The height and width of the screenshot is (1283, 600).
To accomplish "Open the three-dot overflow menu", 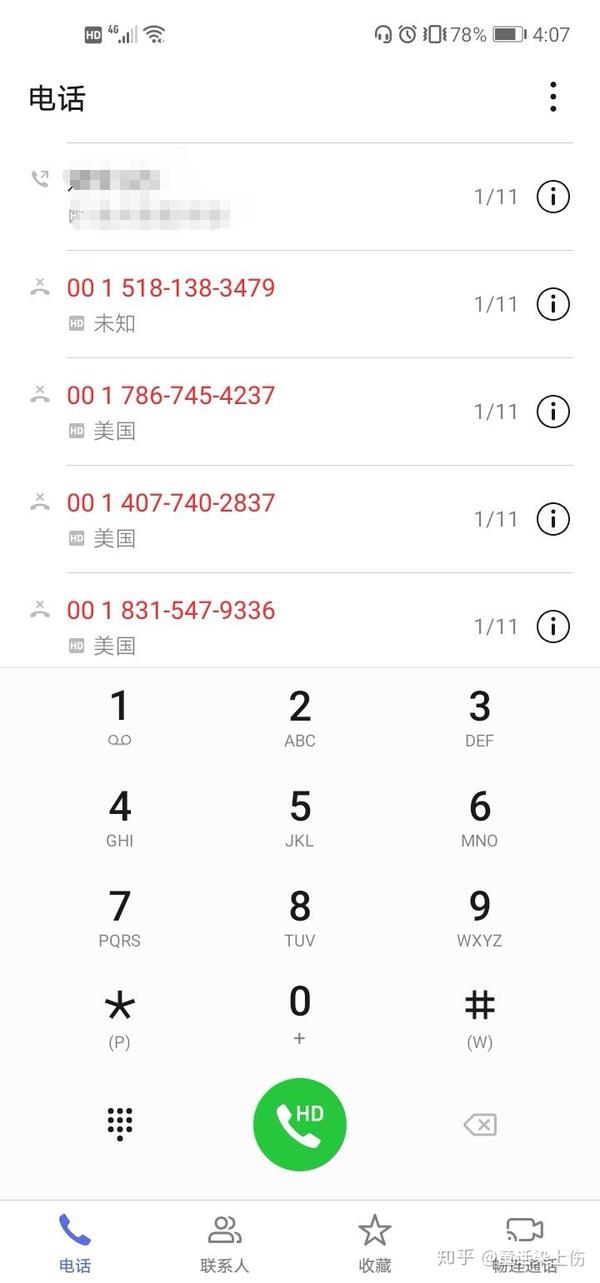I will (x=553, y=97).
